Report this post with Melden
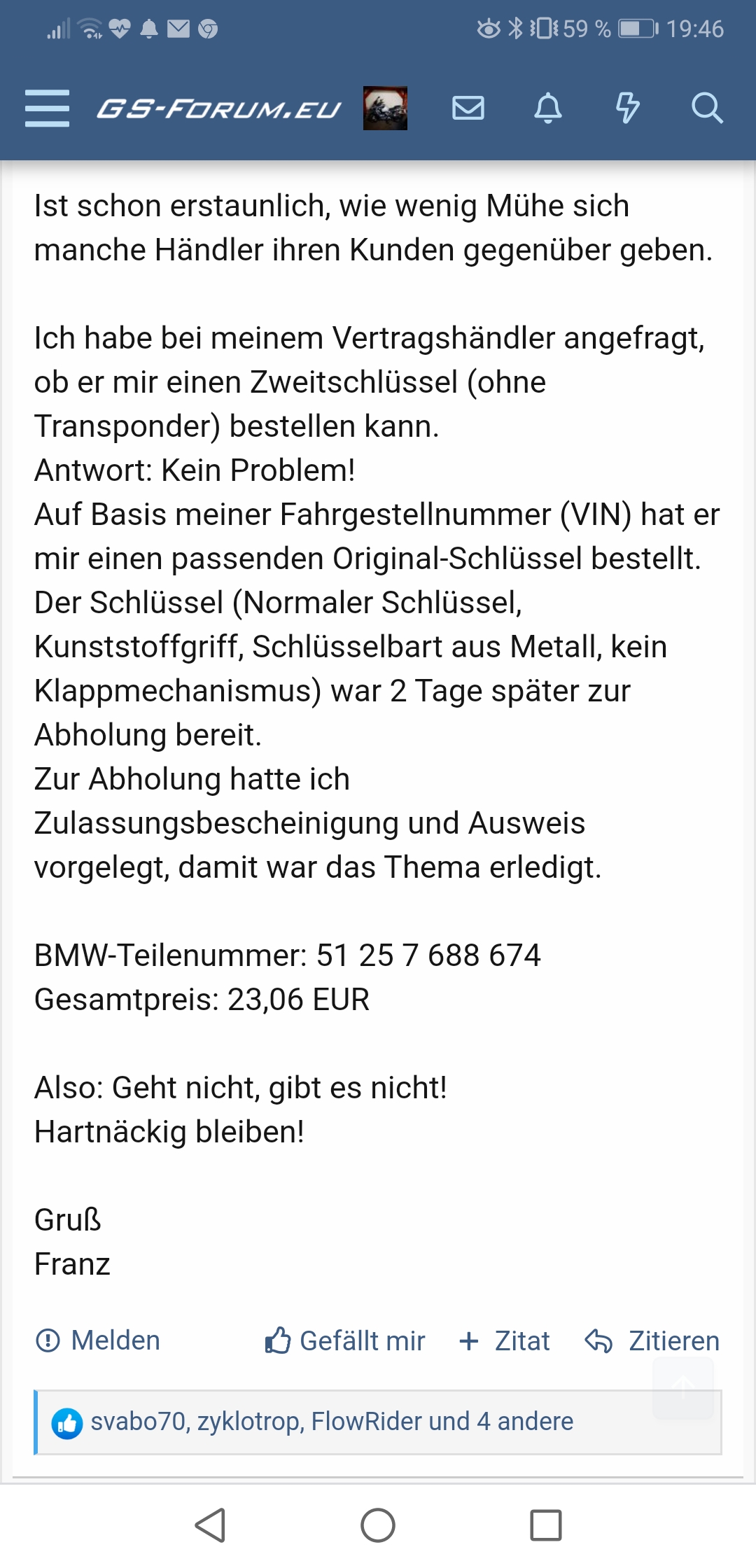The width and height of the screenshot is (756, 1568). [98, 1340]
